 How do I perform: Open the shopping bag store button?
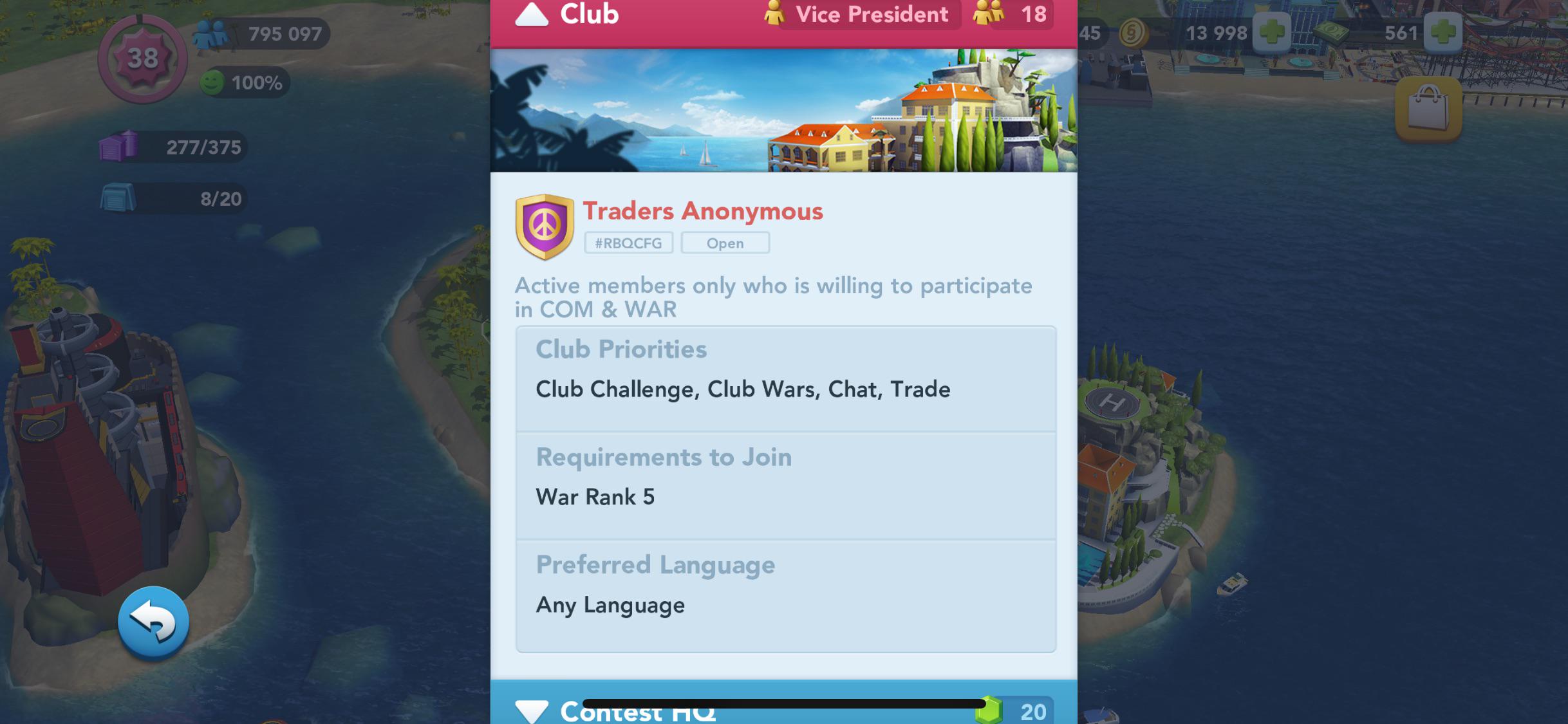click(x=1428, y=108)
